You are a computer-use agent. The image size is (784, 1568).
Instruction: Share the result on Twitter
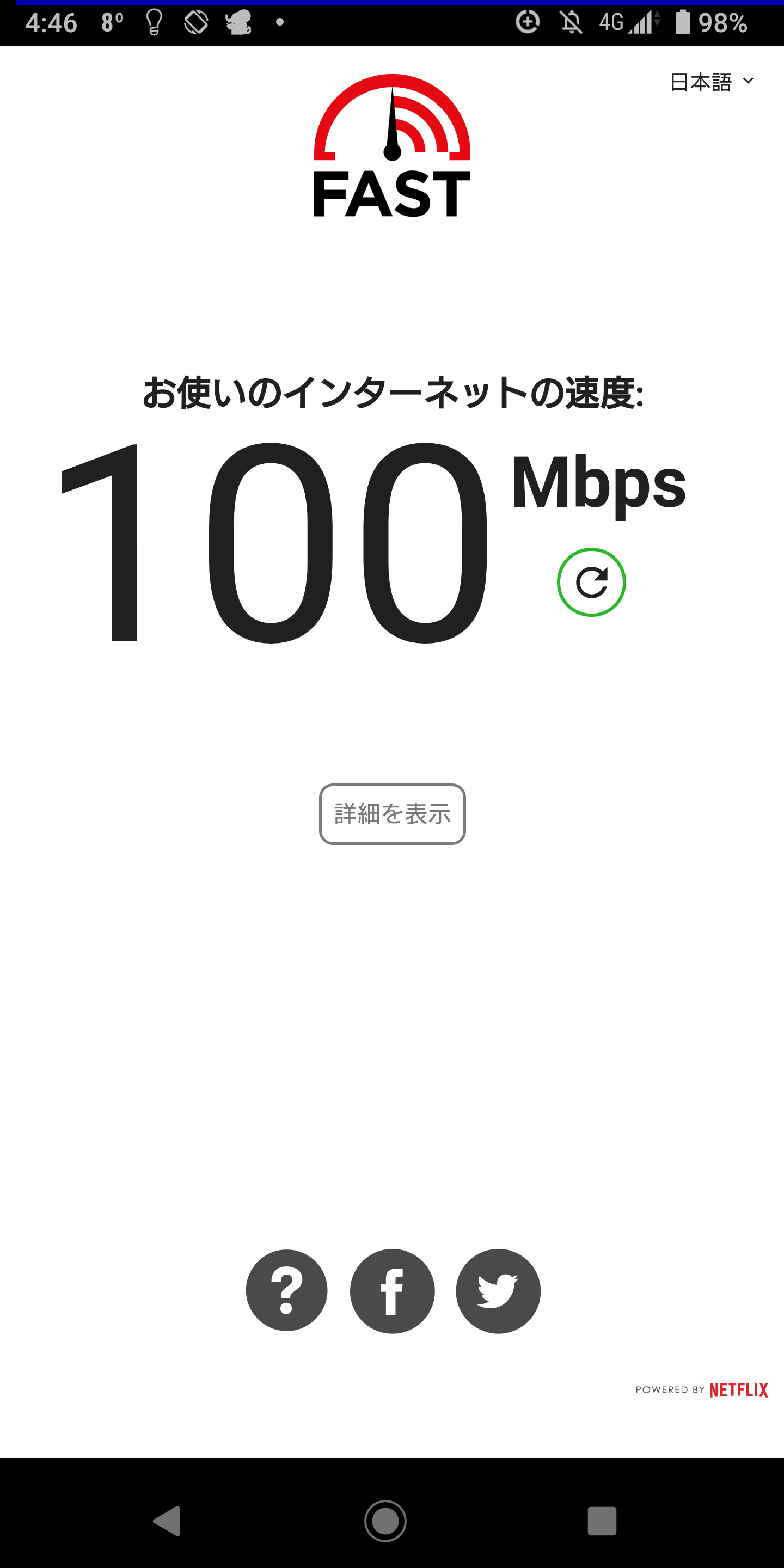pos(498,1291)
